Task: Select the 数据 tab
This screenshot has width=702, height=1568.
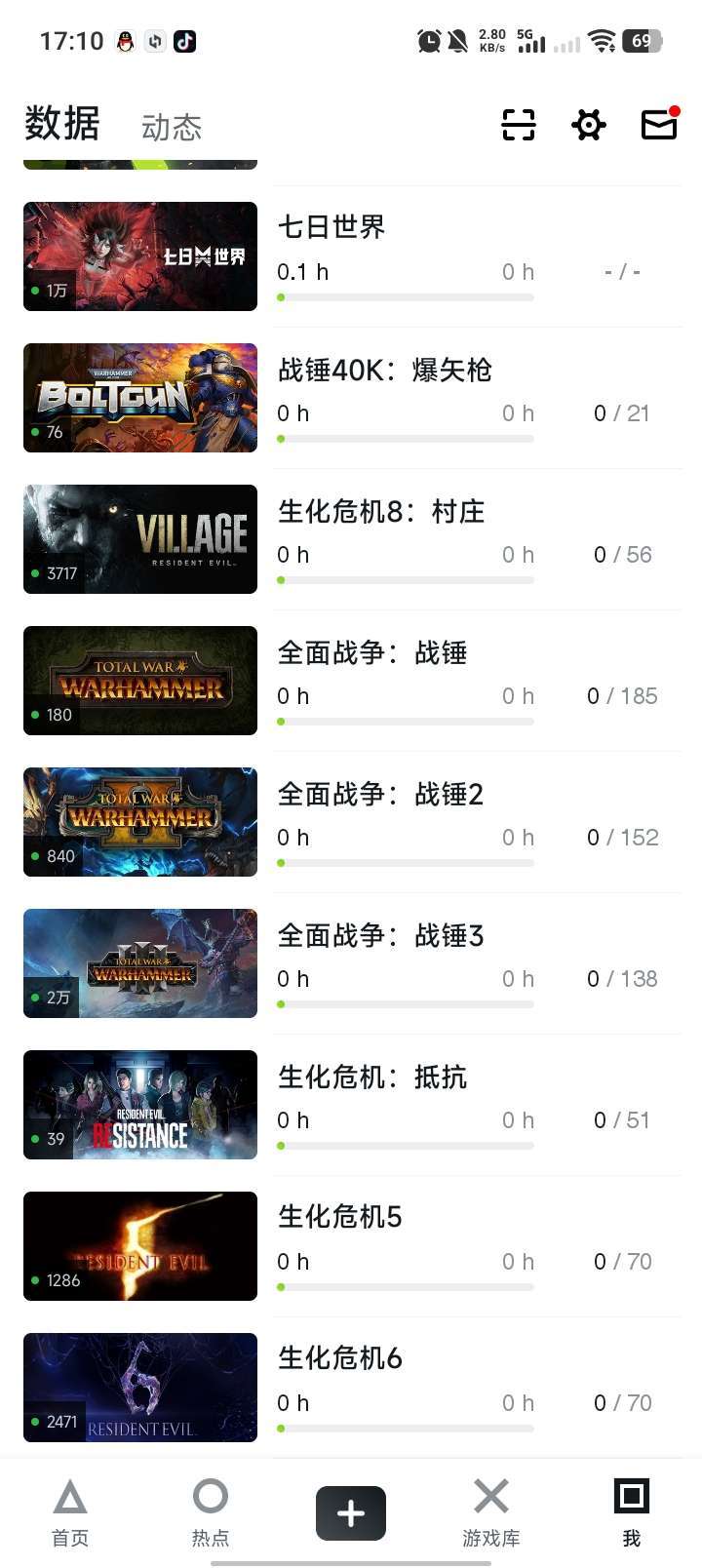Action: pos(62,126)
